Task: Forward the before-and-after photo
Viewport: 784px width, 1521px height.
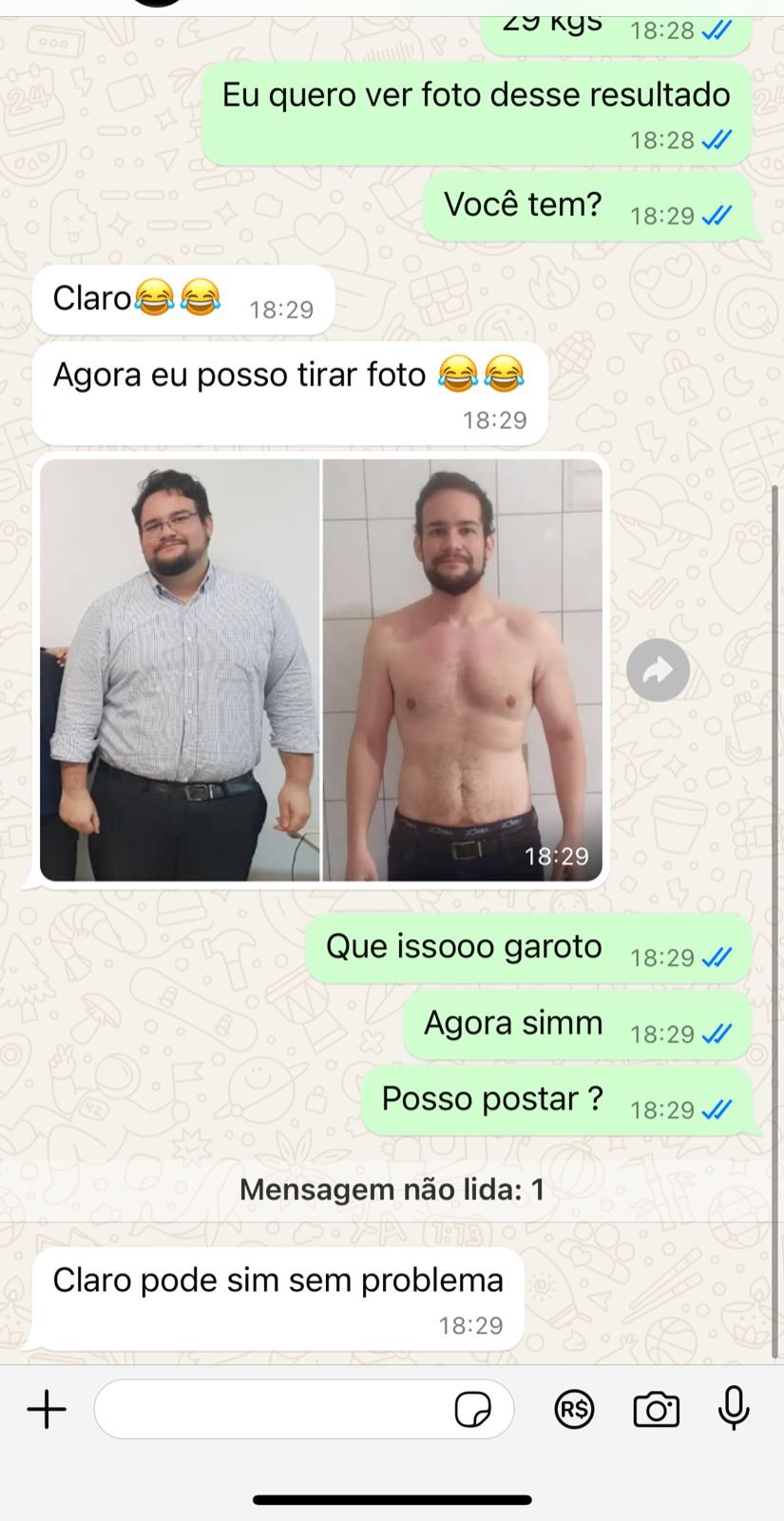Action: (x=658, y=671)
